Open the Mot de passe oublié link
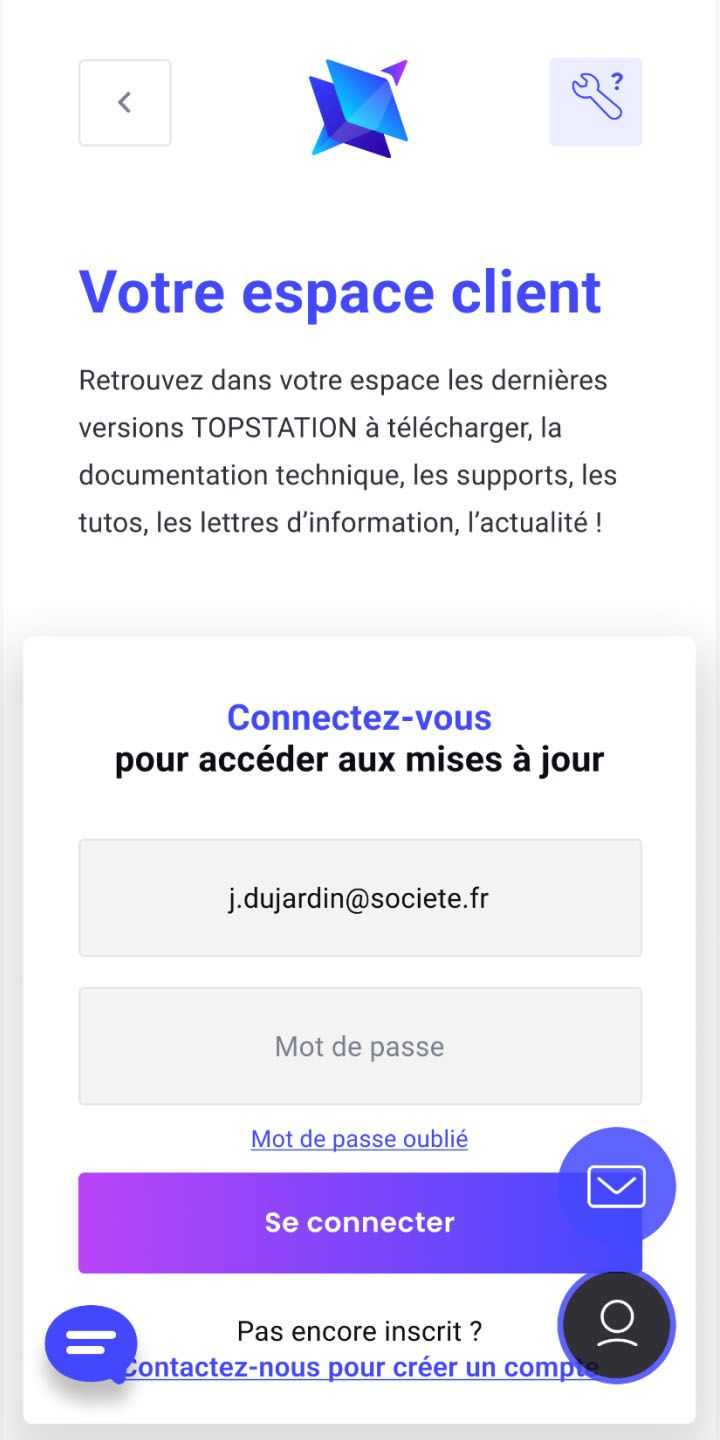 pyautogui.click(x=360, y=1139)
